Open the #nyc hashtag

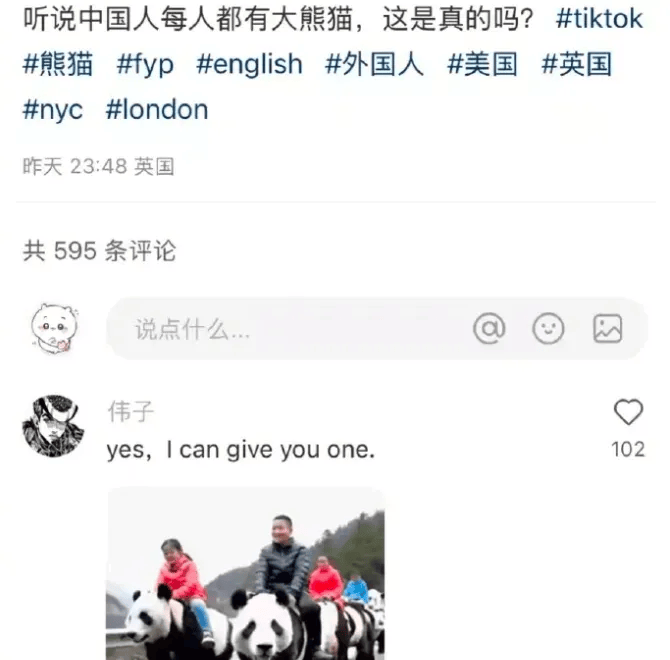53,110
